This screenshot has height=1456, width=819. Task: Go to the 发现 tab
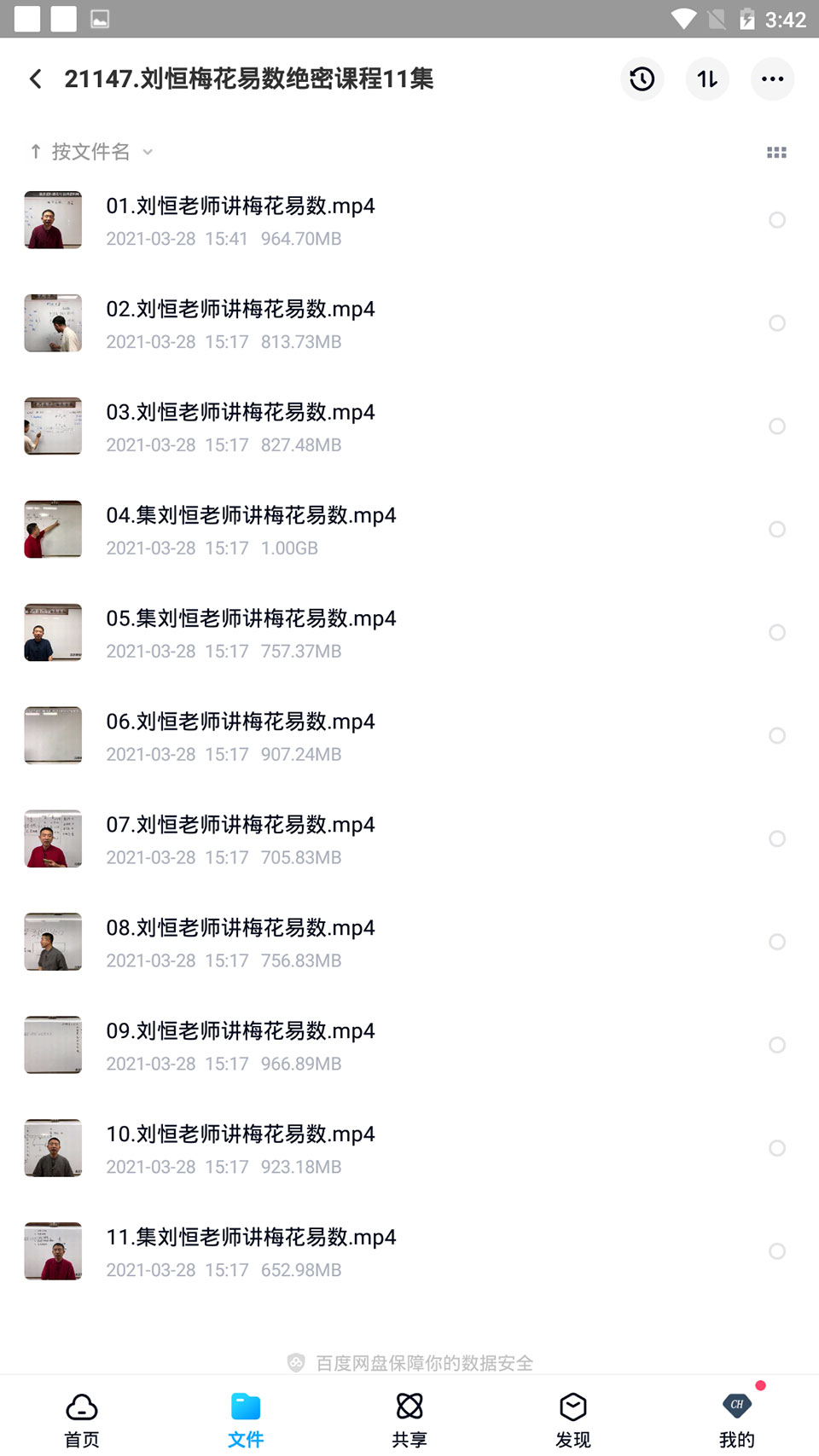pos(573,1420)
